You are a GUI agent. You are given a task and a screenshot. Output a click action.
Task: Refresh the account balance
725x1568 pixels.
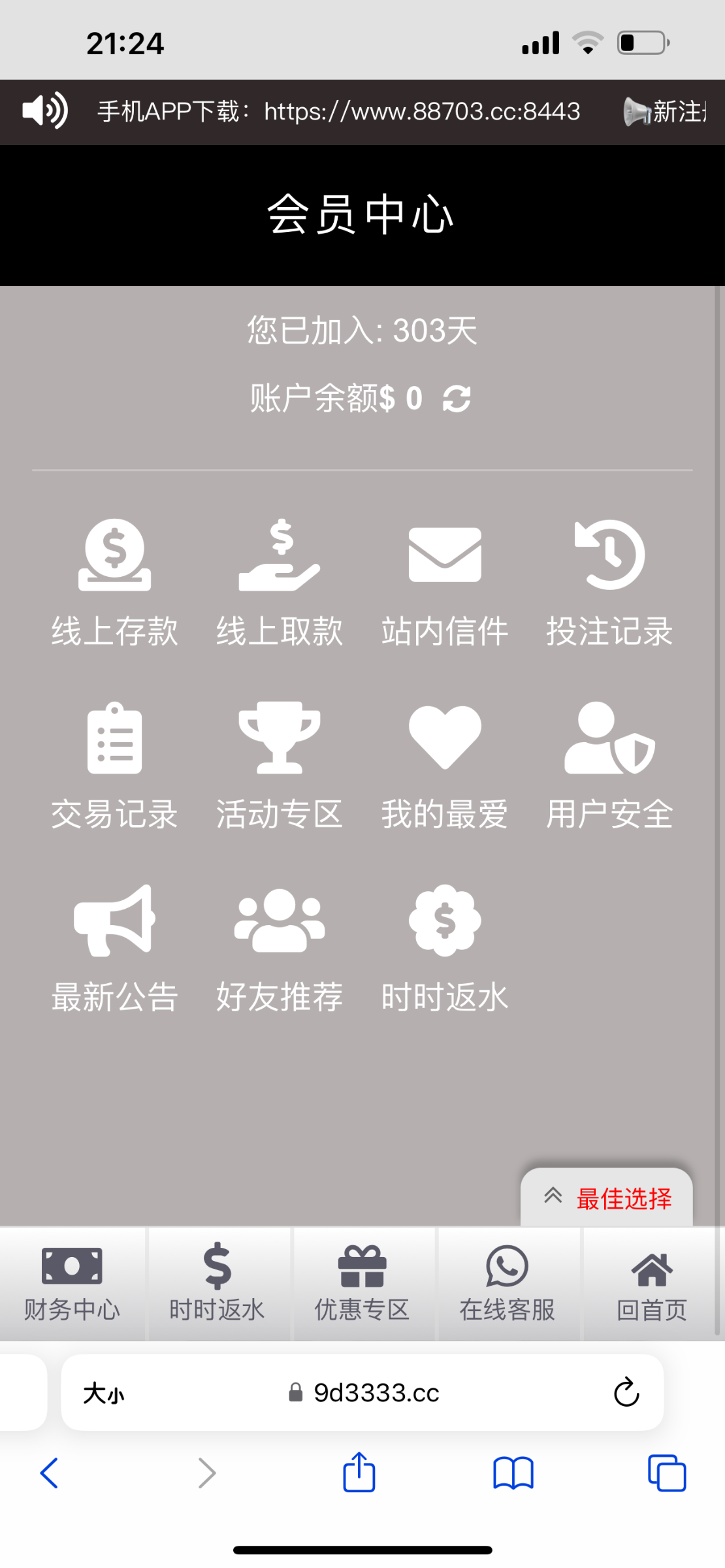(457, 399)
